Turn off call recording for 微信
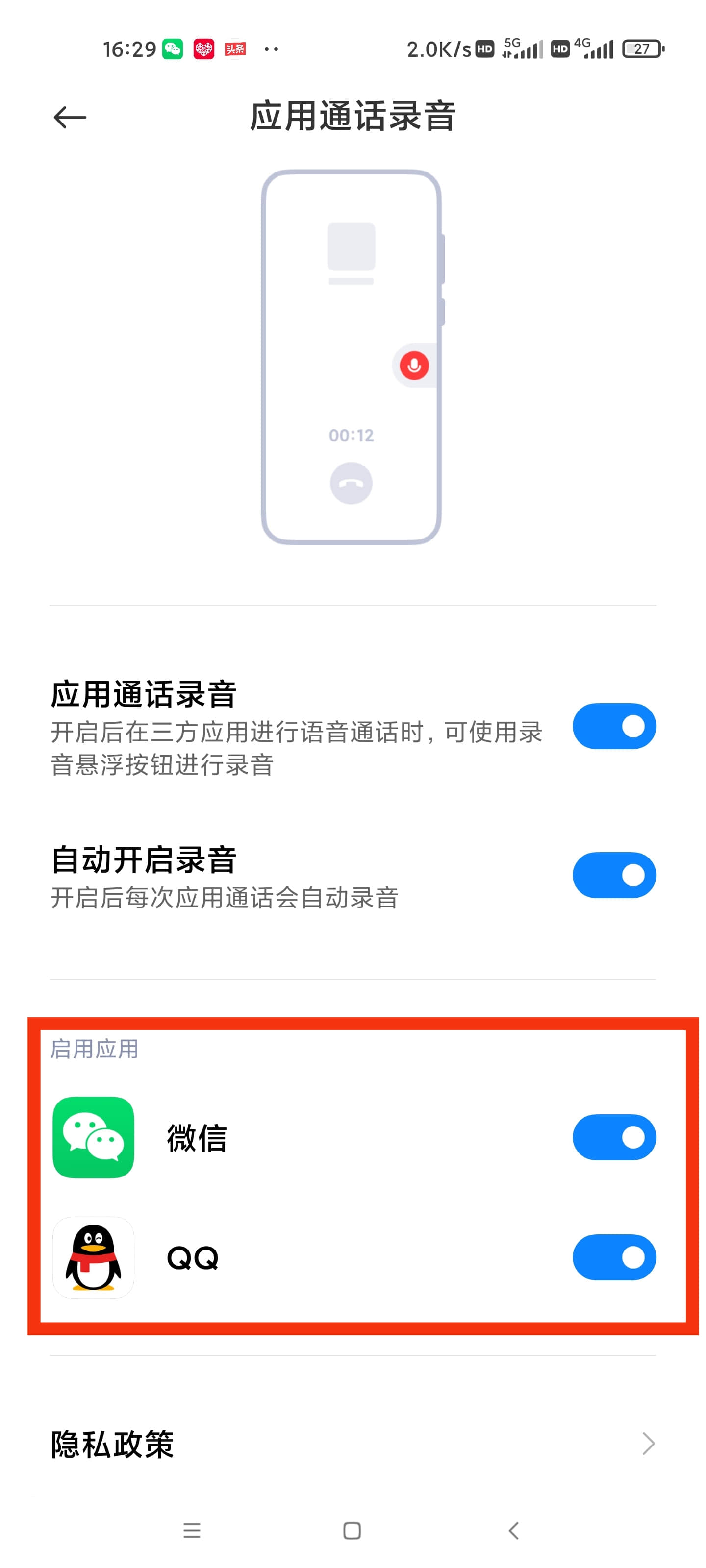The height and width of the screenshot is (1568, 706). (613, 1136)
